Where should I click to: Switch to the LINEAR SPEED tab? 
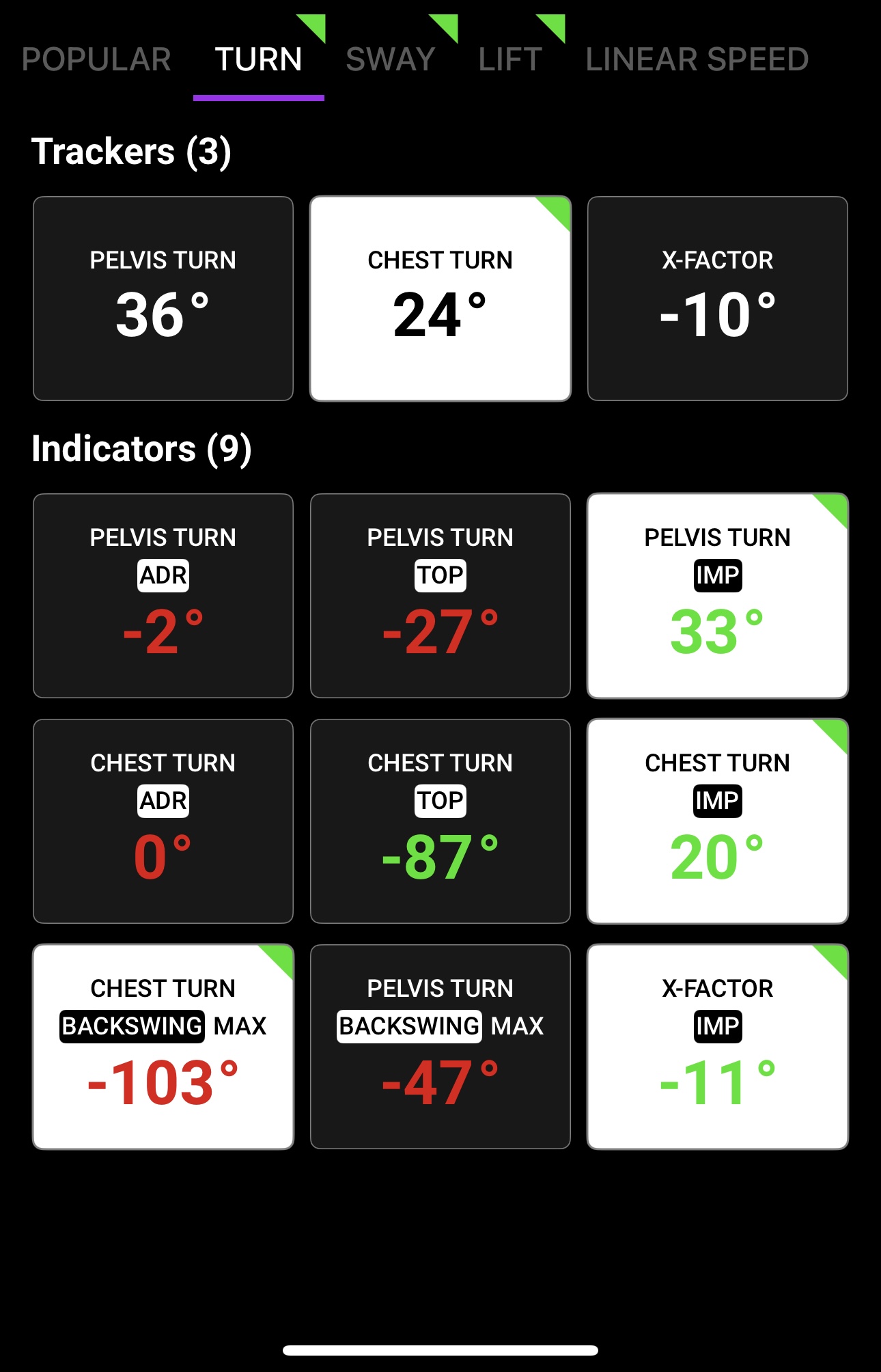click(x=697, y=58)
